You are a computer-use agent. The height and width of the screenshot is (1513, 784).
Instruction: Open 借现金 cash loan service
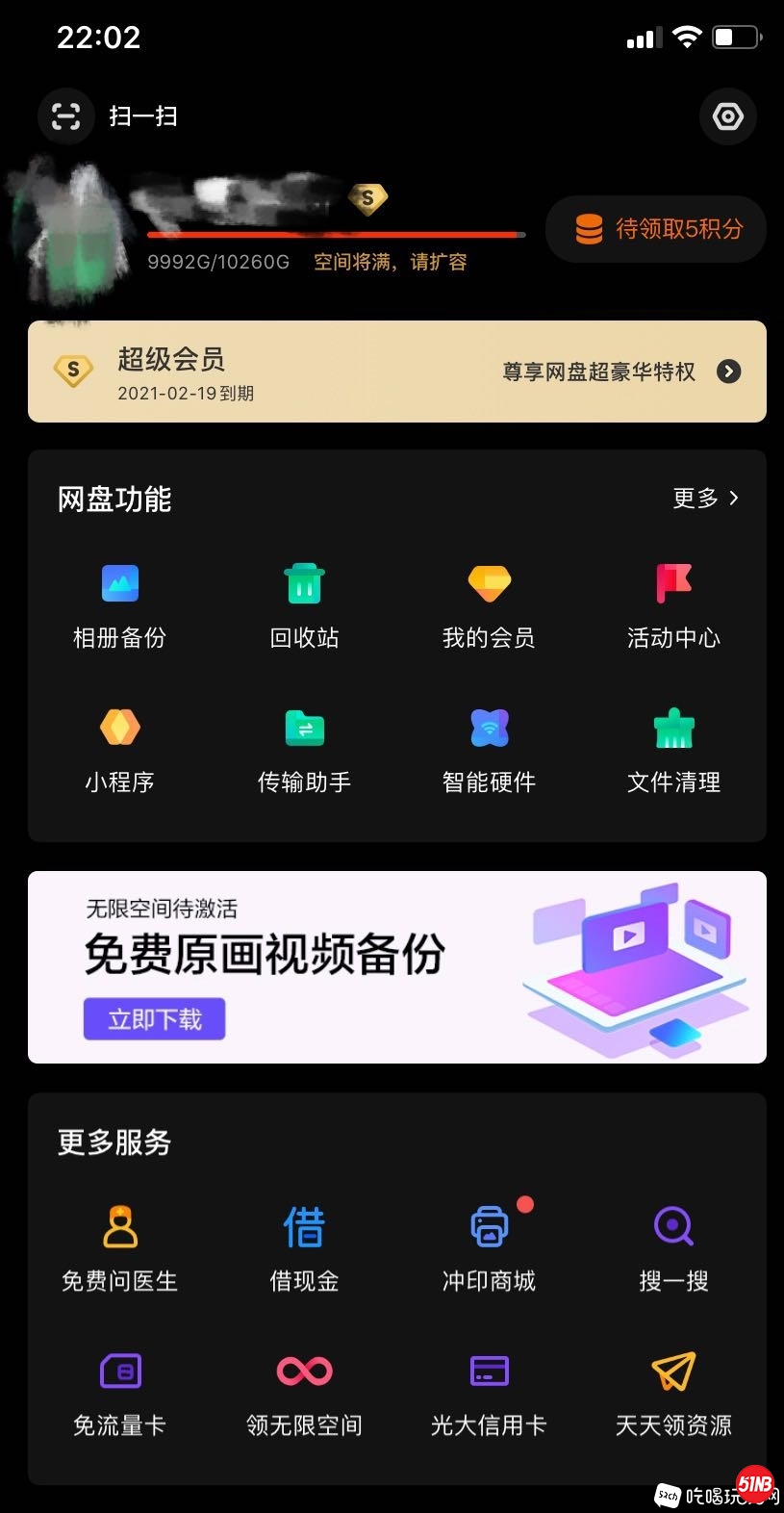coord(303,1246)
